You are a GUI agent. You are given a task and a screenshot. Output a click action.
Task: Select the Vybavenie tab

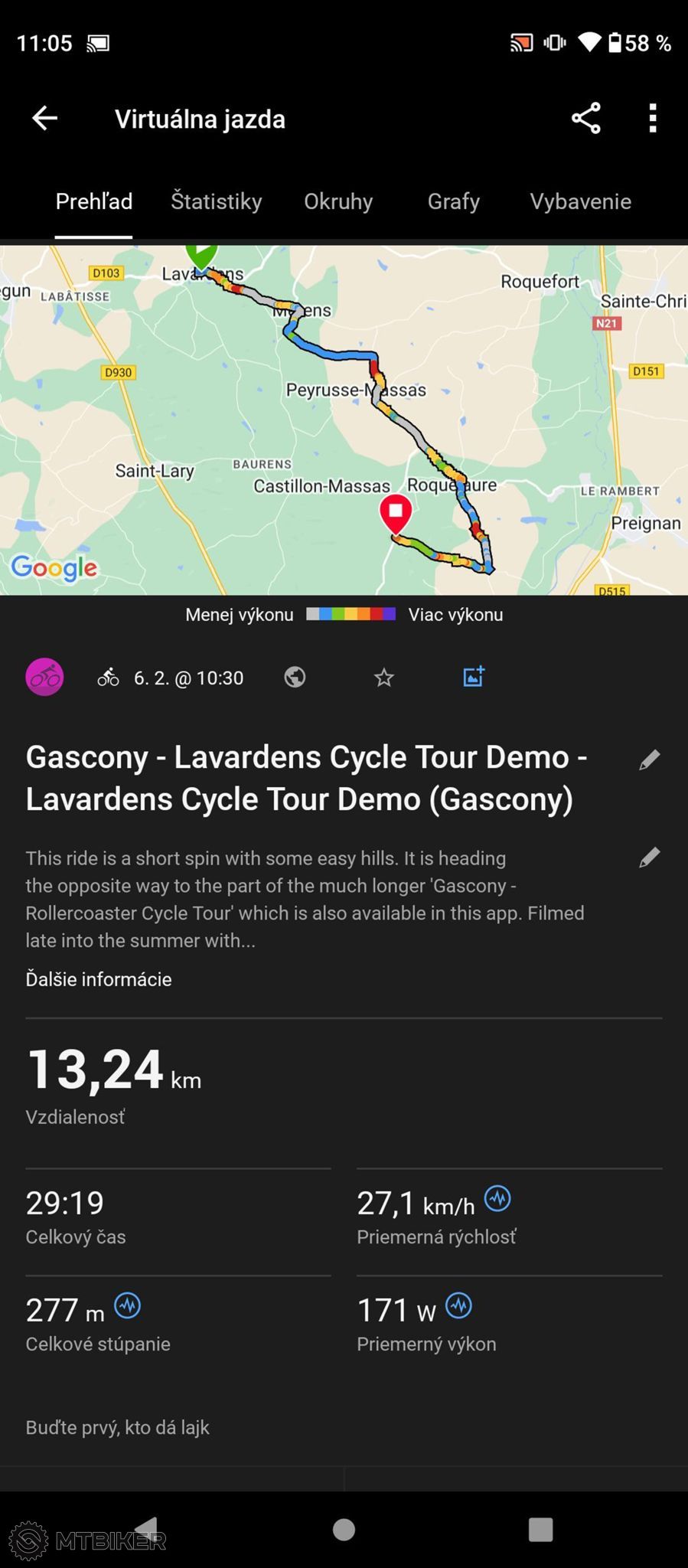[581, 201]
